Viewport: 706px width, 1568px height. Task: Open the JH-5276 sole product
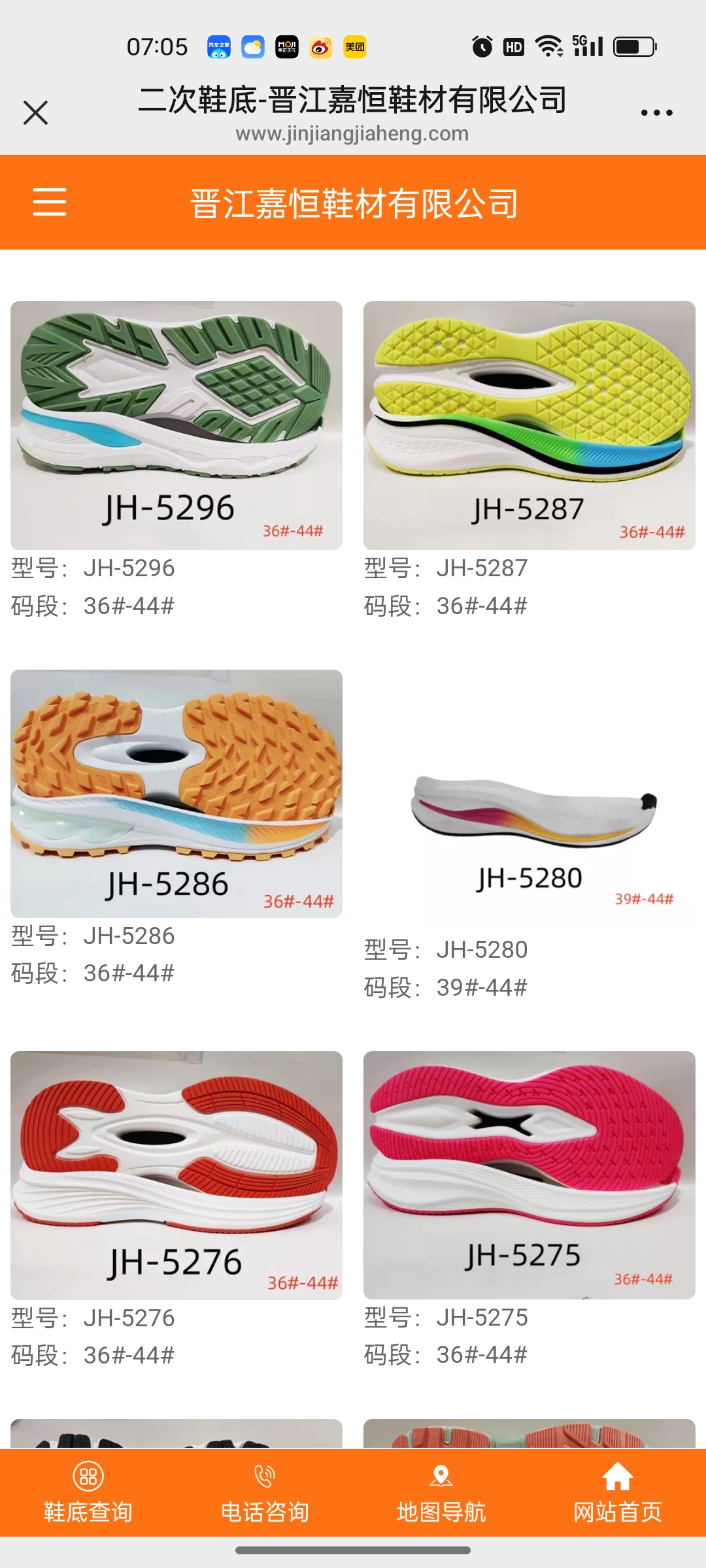click(176, 1175)
